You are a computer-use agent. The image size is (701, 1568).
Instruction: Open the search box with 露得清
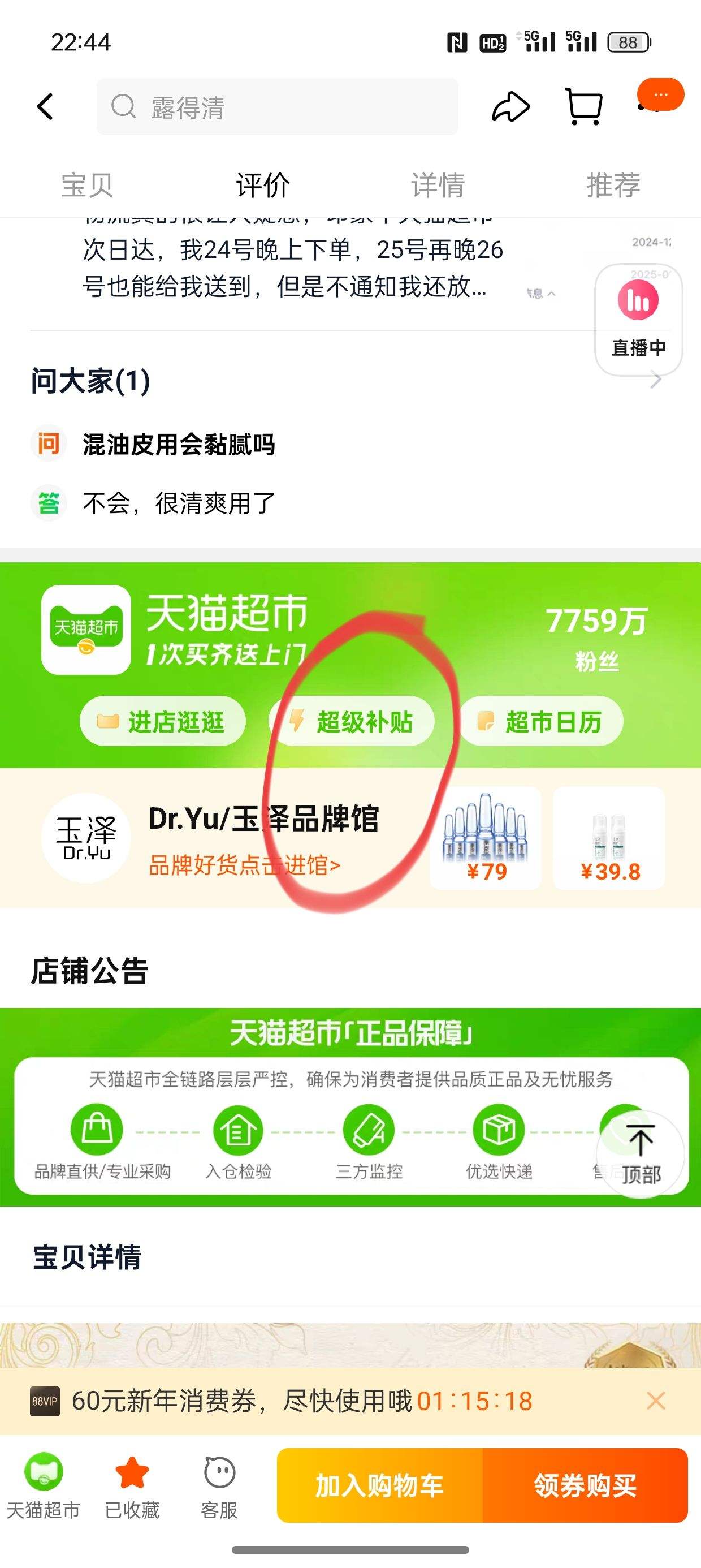[x=277, y=107]
